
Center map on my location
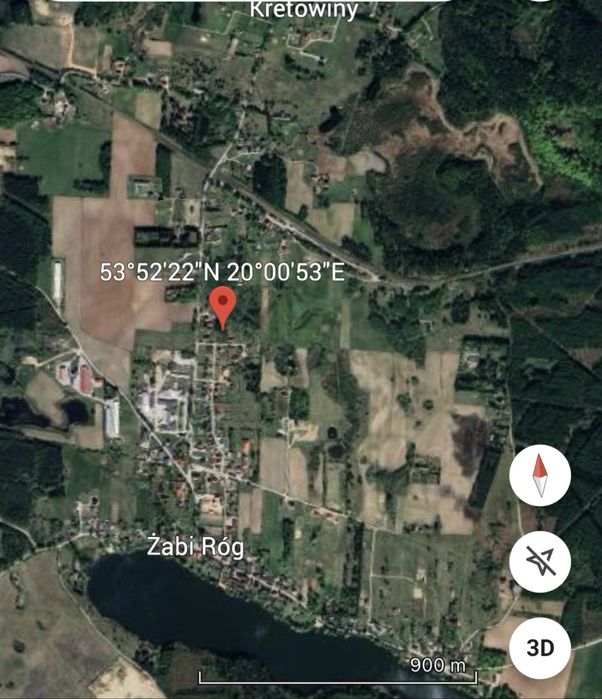click(540, 562)
